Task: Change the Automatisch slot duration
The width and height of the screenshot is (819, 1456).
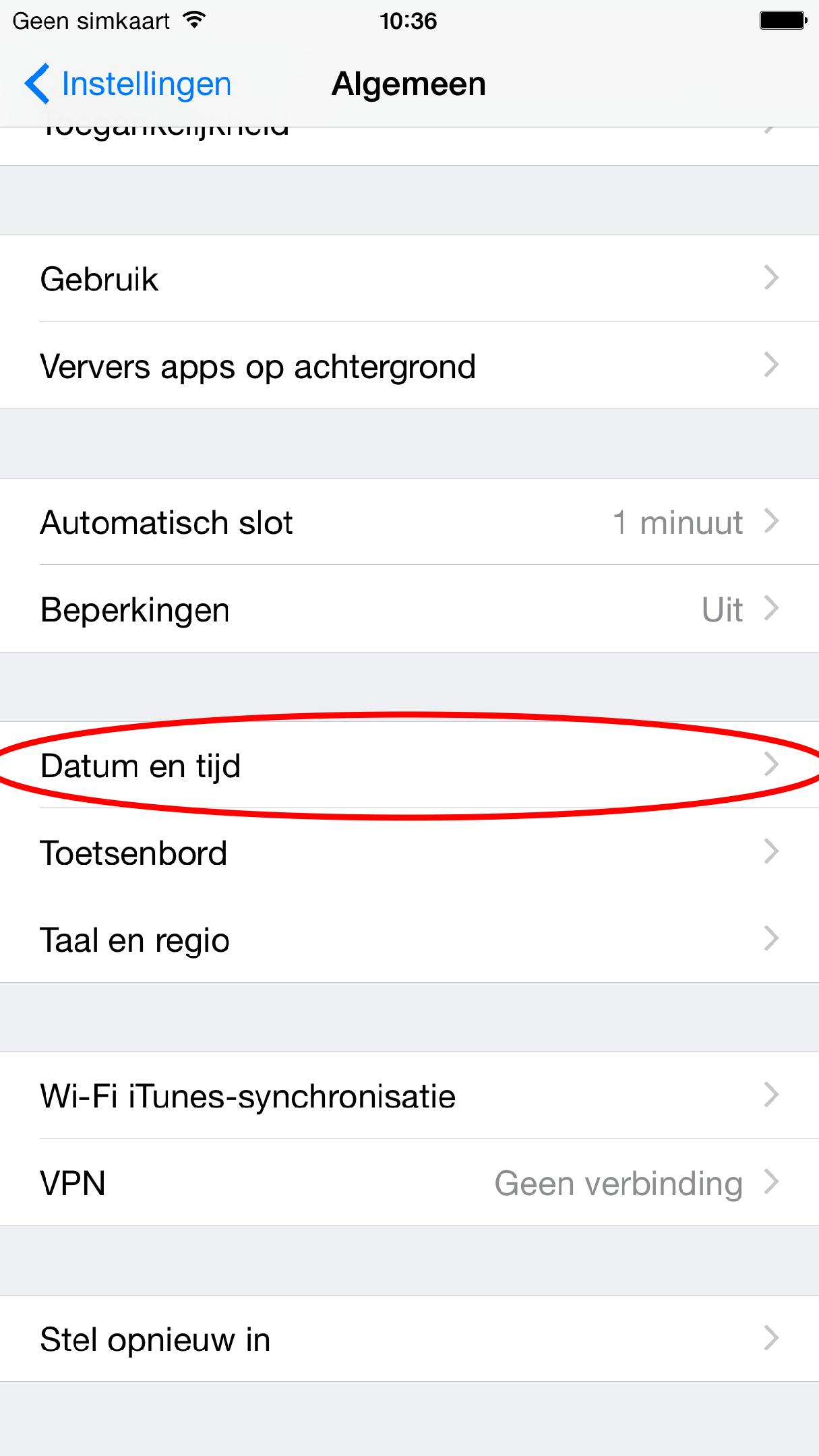Action: pos(409,522)
